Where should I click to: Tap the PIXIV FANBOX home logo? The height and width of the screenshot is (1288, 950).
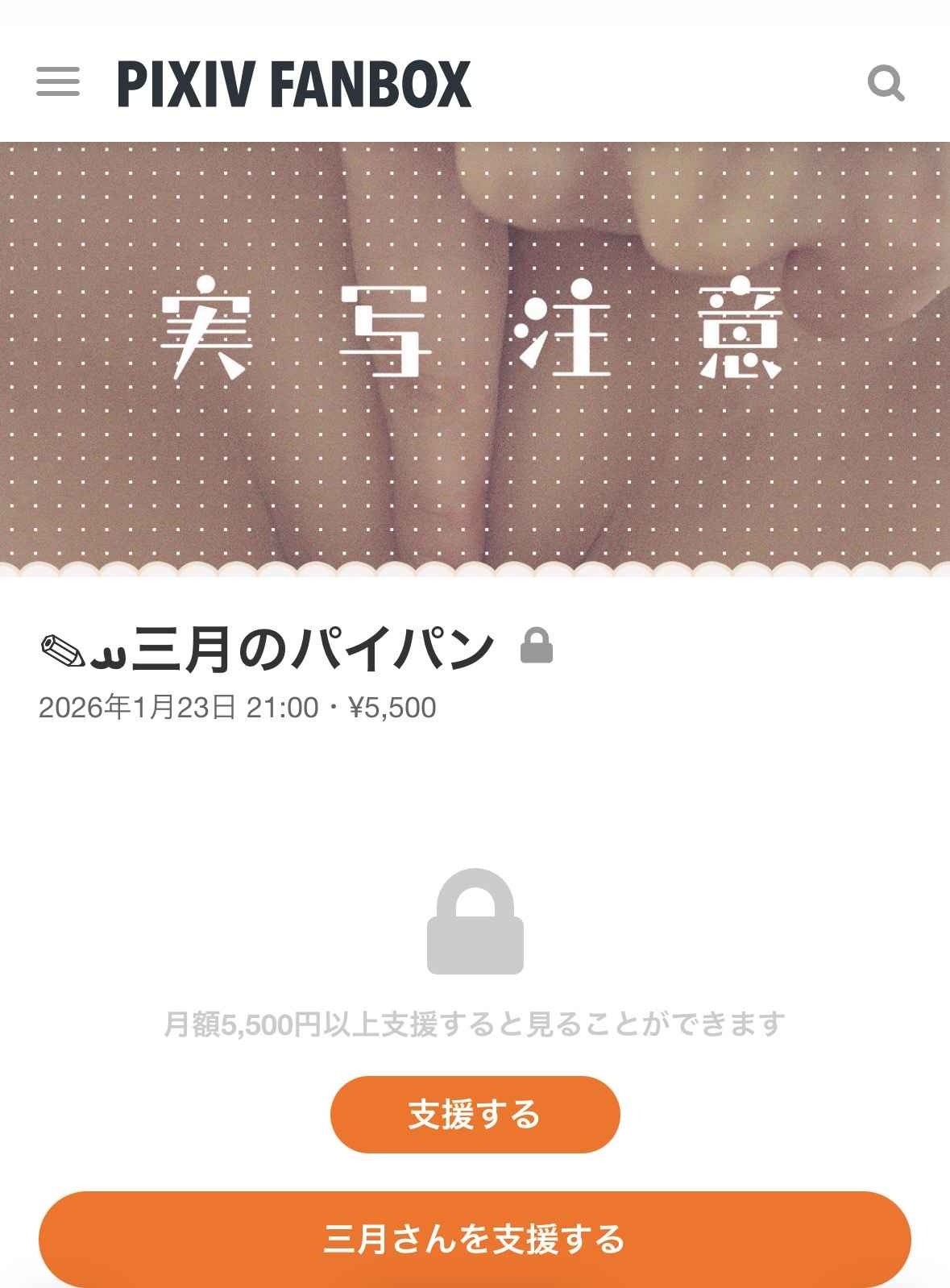pyautogui.click(x=294, y=84)
